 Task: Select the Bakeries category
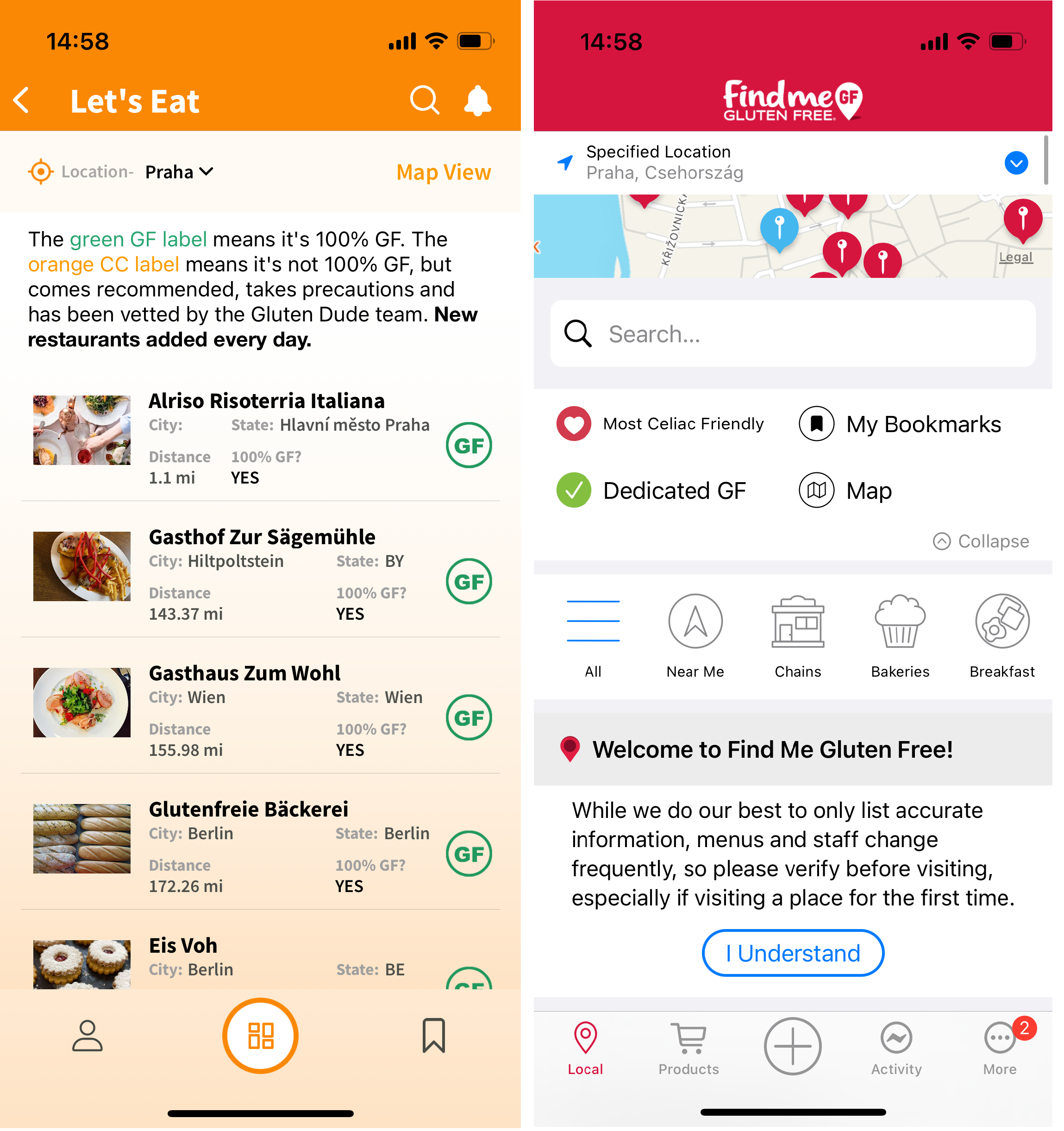tap(900, 635)
